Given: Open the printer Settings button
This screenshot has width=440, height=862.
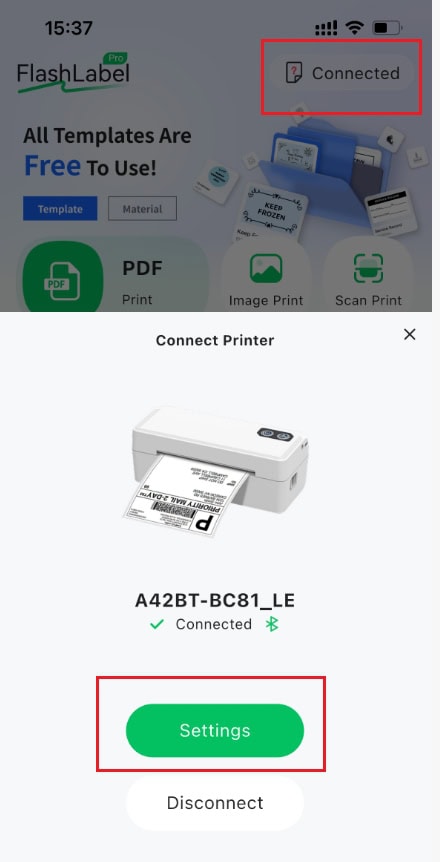Looking at the screenshot, I should pos(214,730).
